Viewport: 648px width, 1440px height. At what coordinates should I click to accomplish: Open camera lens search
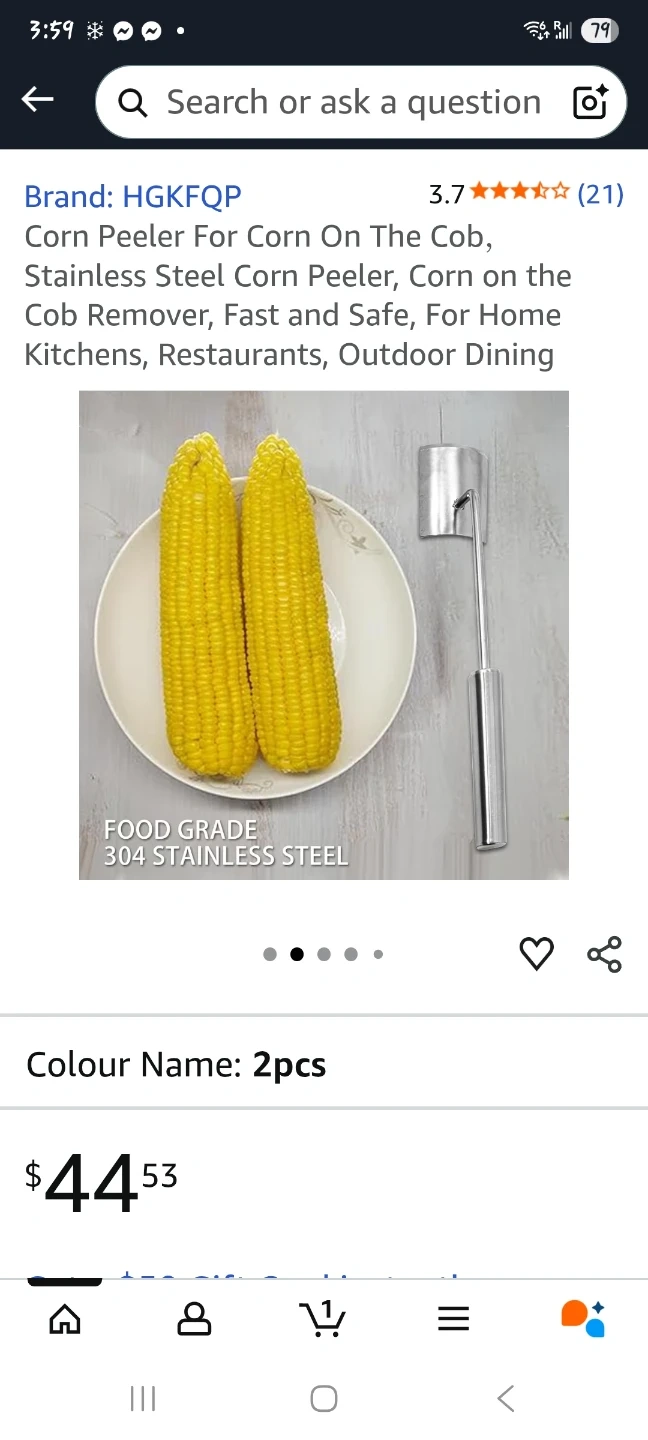coord(590,102)
